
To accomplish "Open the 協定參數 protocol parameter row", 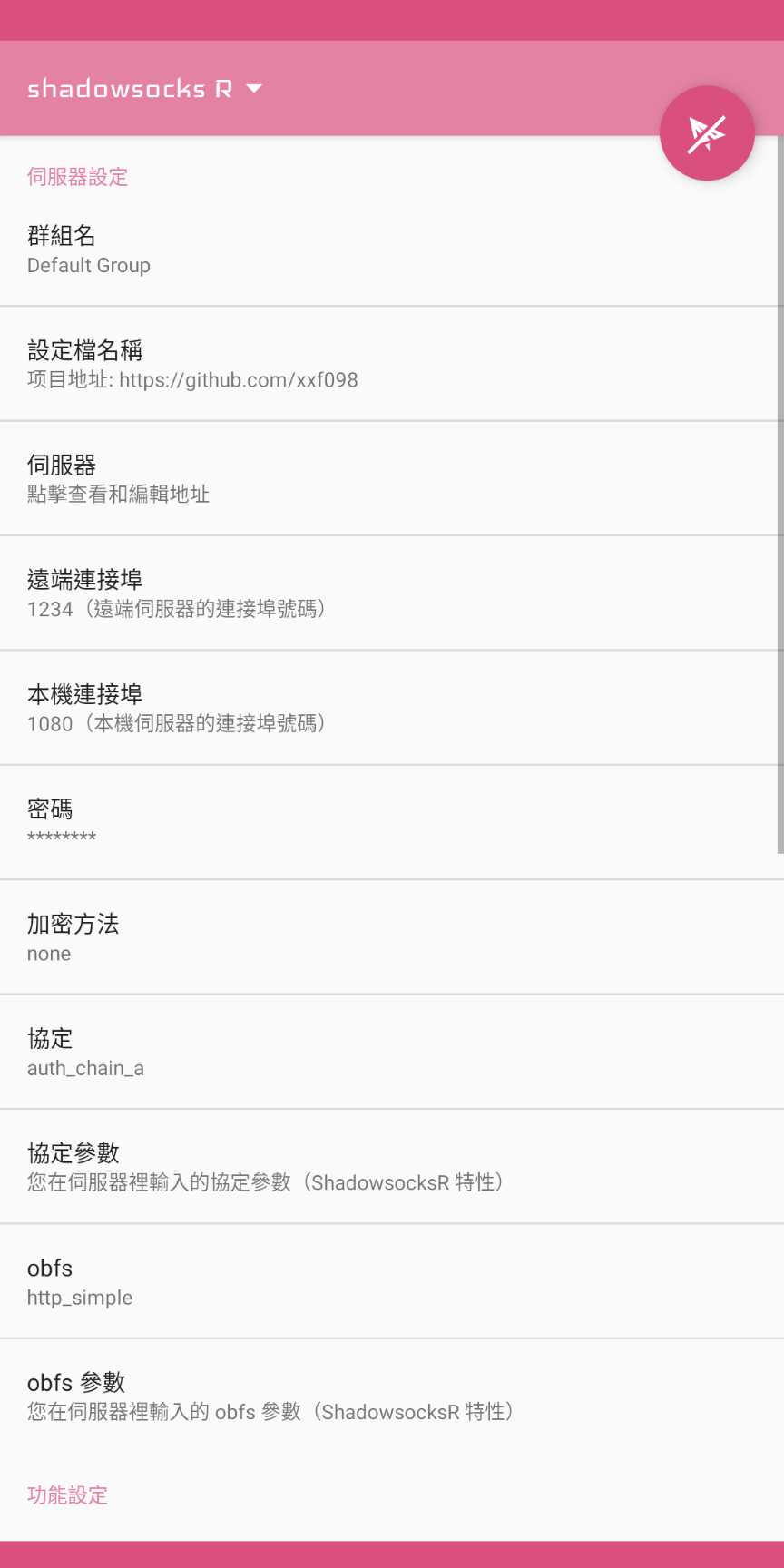I will (392, 1166).
